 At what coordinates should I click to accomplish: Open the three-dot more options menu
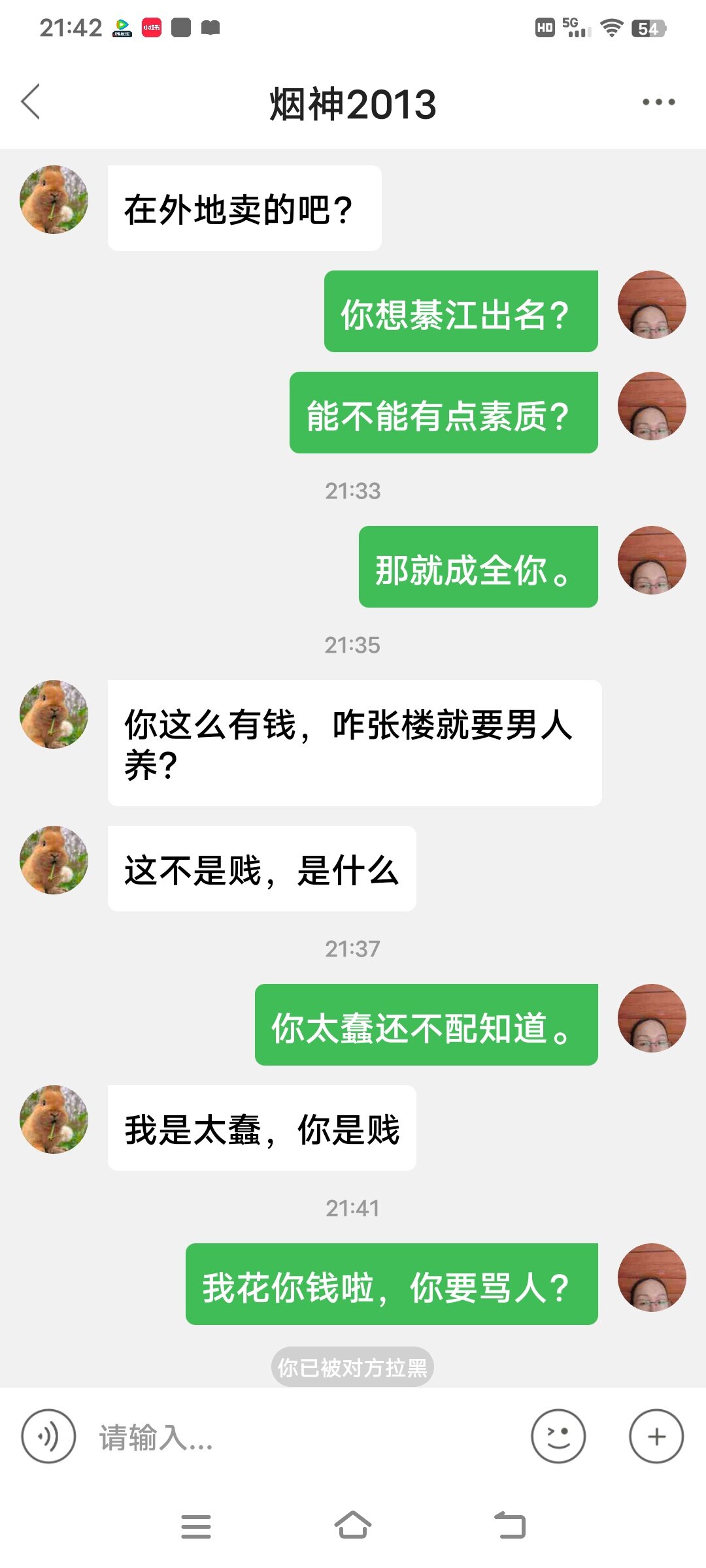point(658,102)
